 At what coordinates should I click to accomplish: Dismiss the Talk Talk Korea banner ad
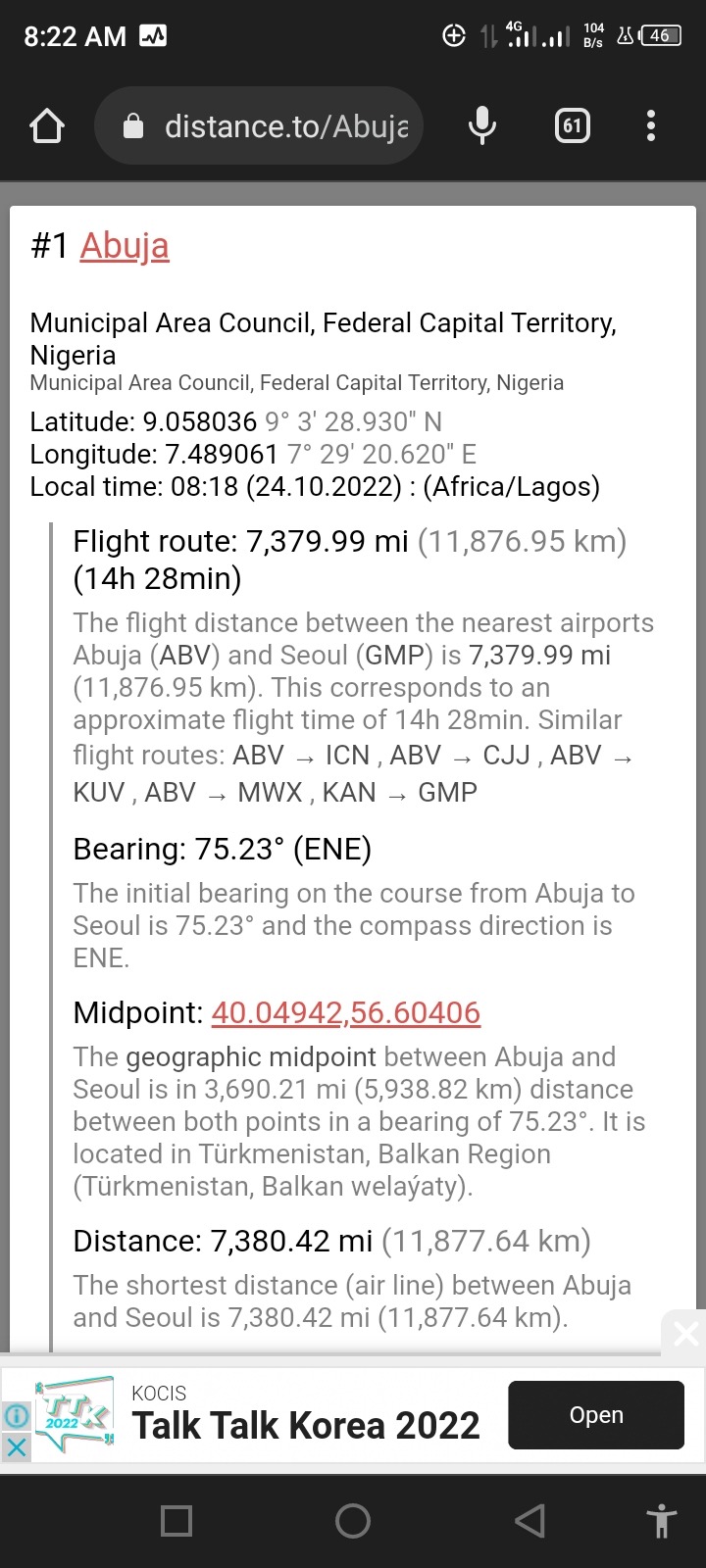point(684,1333)
